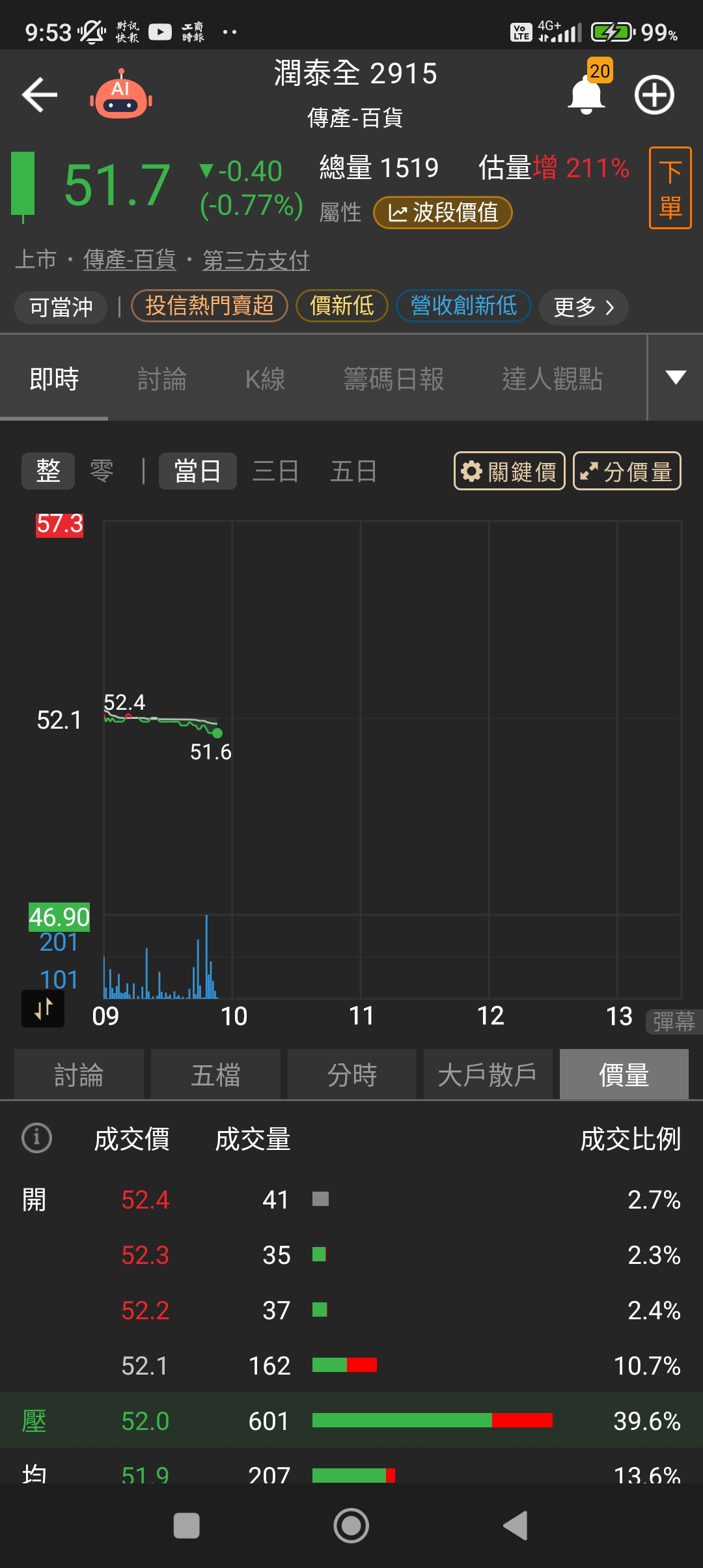Open the 波段價值 chip
The height and width of the screenshot is (1568, 703).
pos(443,212)
